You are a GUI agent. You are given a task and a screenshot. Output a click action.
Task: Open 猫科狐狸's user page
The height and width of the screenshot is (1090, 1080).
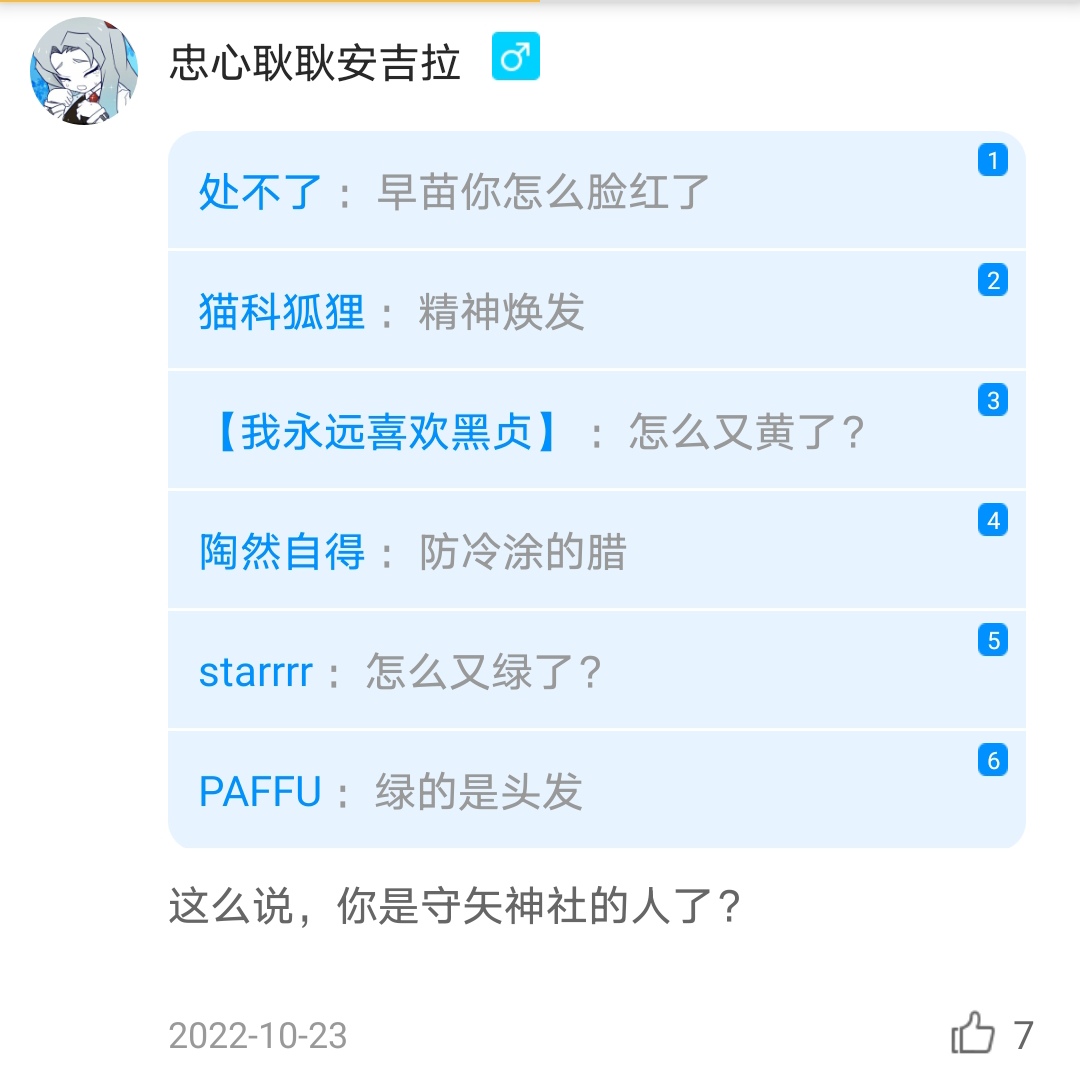click(x=282, y=312)
